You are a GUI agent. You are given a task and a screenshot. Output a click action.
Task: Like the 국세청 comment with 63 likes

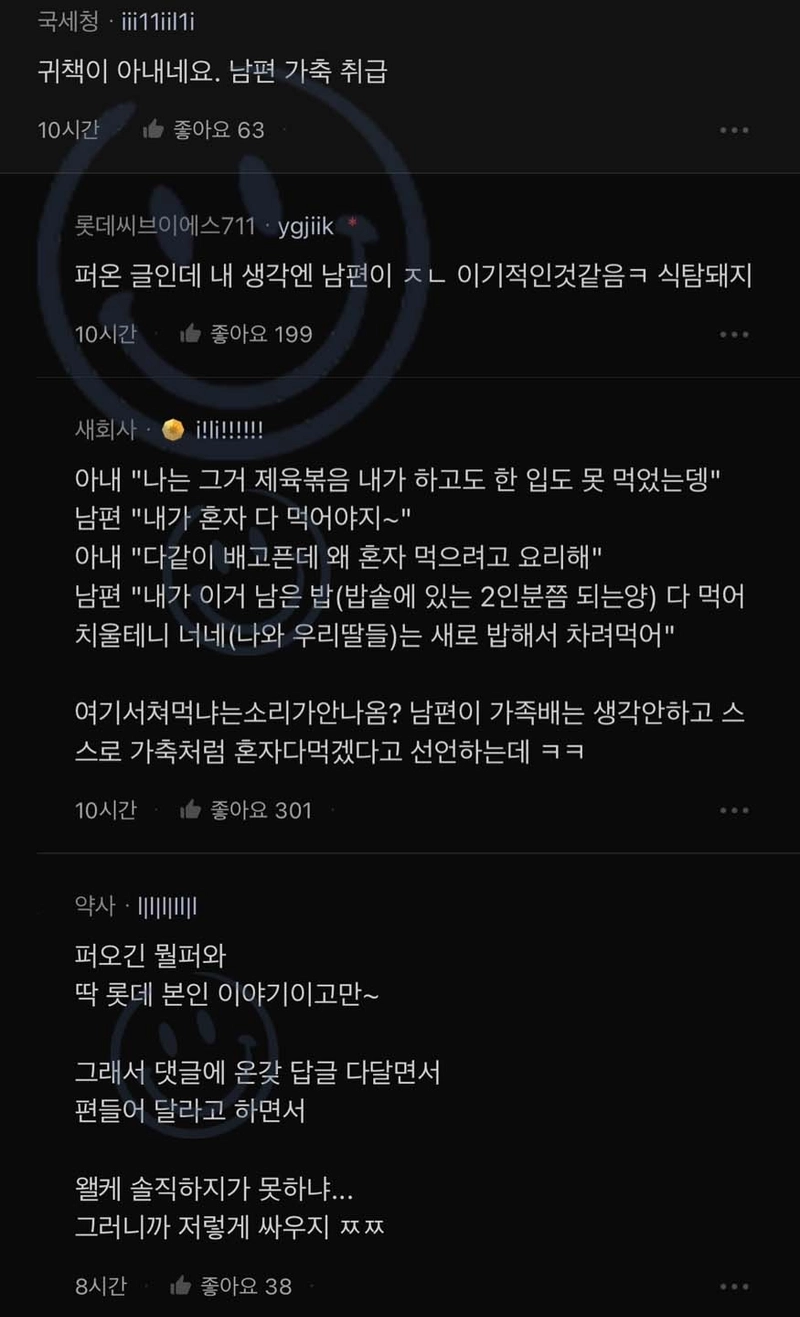(153, 129)
